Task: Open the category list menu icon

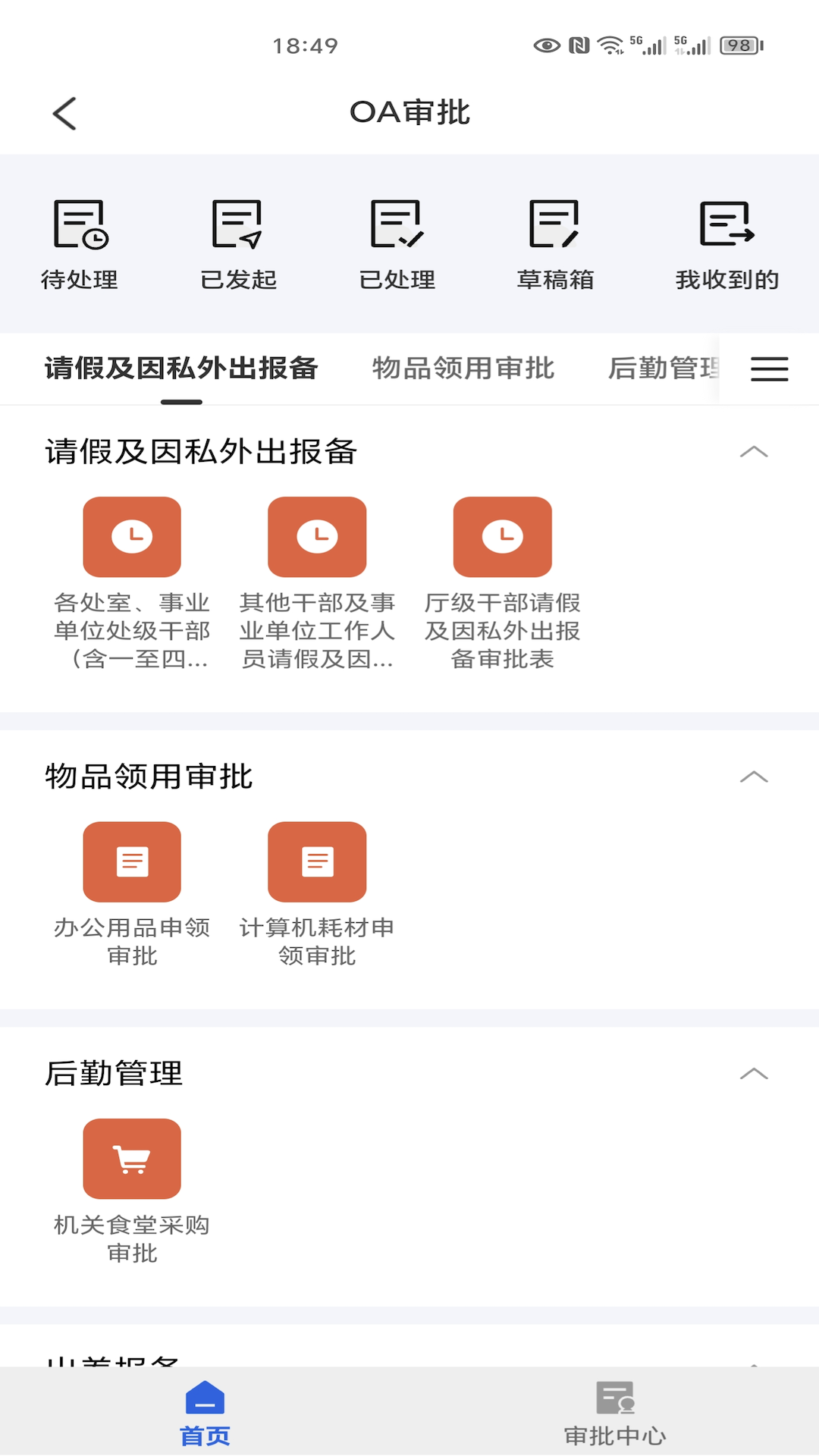Action: [x=769, y=369]
